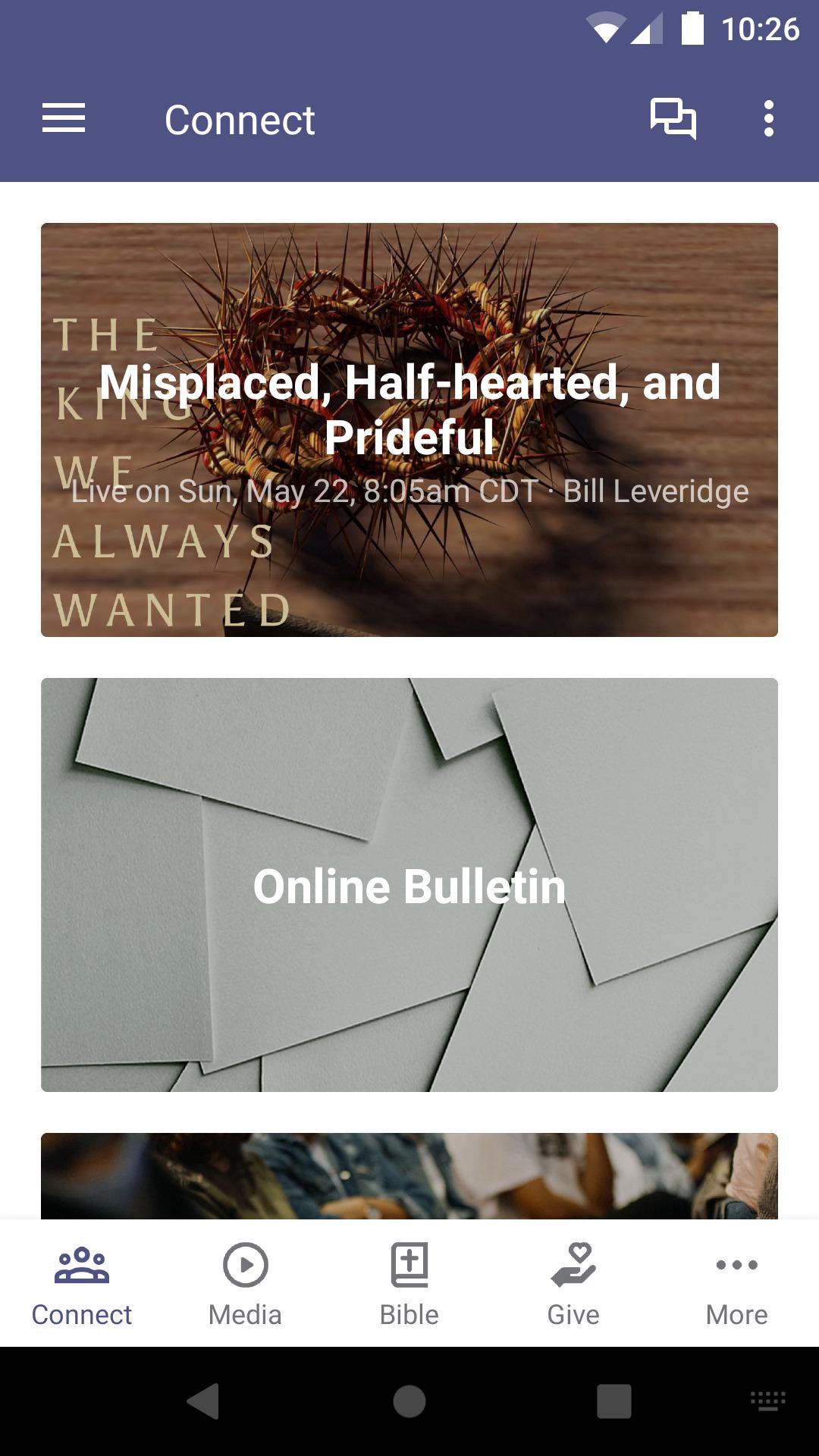Switch to the Give tab
Screen dimensions: 819x1456
[573, 1283]
